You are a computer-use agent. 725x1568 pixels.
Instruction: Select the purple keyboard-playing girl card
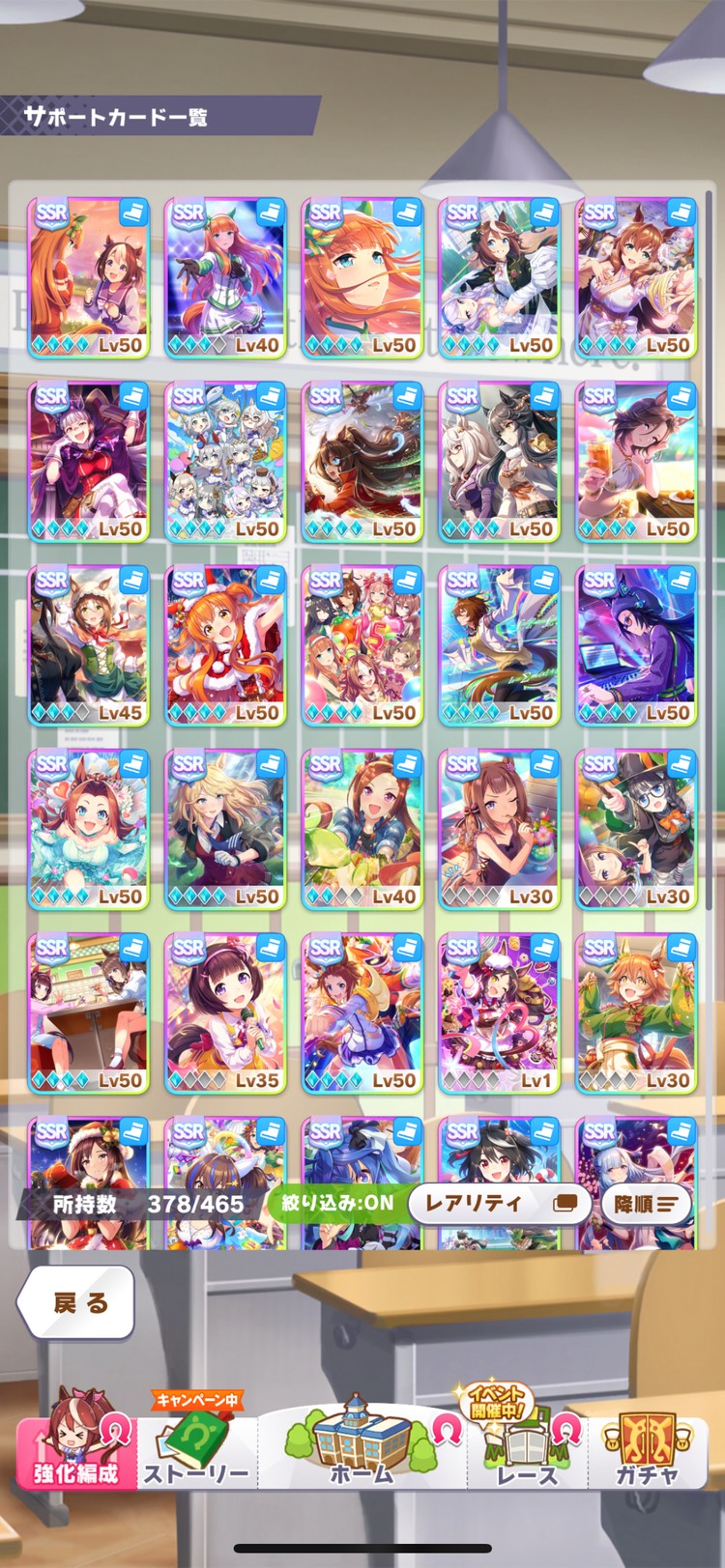[x=637, y=645]
